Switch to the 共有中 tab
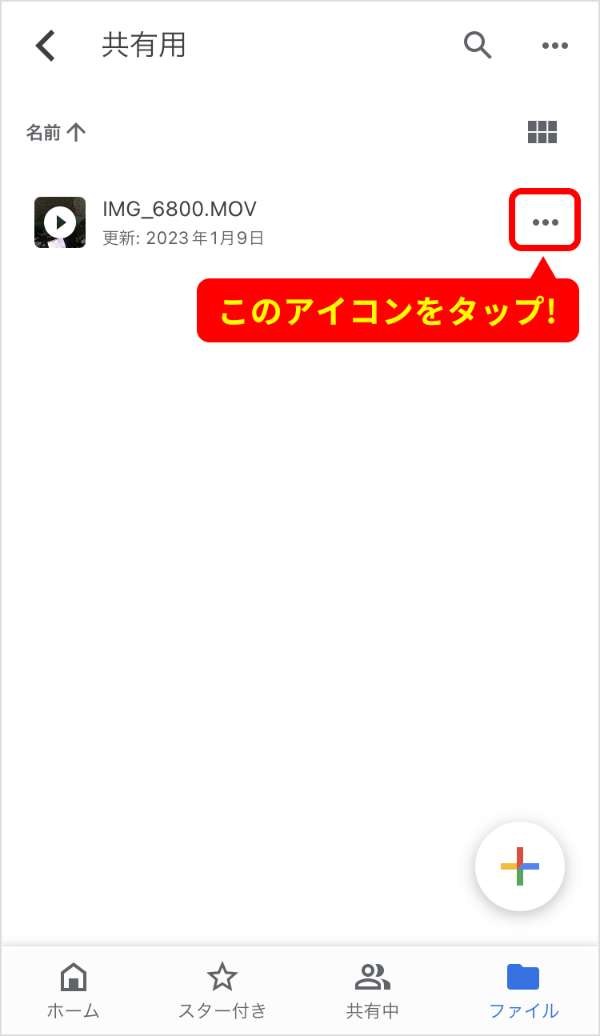This screenshot has width=600, height=1036. (x=372, y=990)
